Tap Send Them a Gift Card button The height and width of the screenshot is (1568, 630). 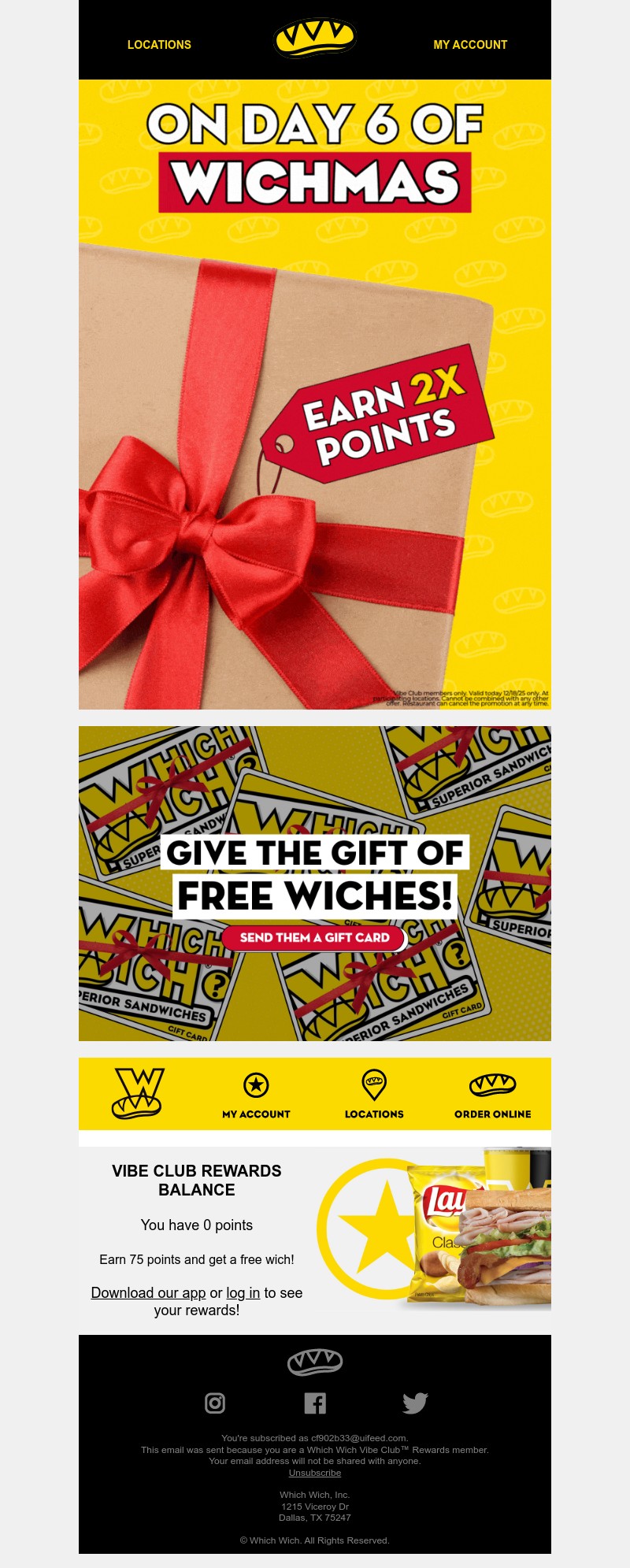click(314, 937)
